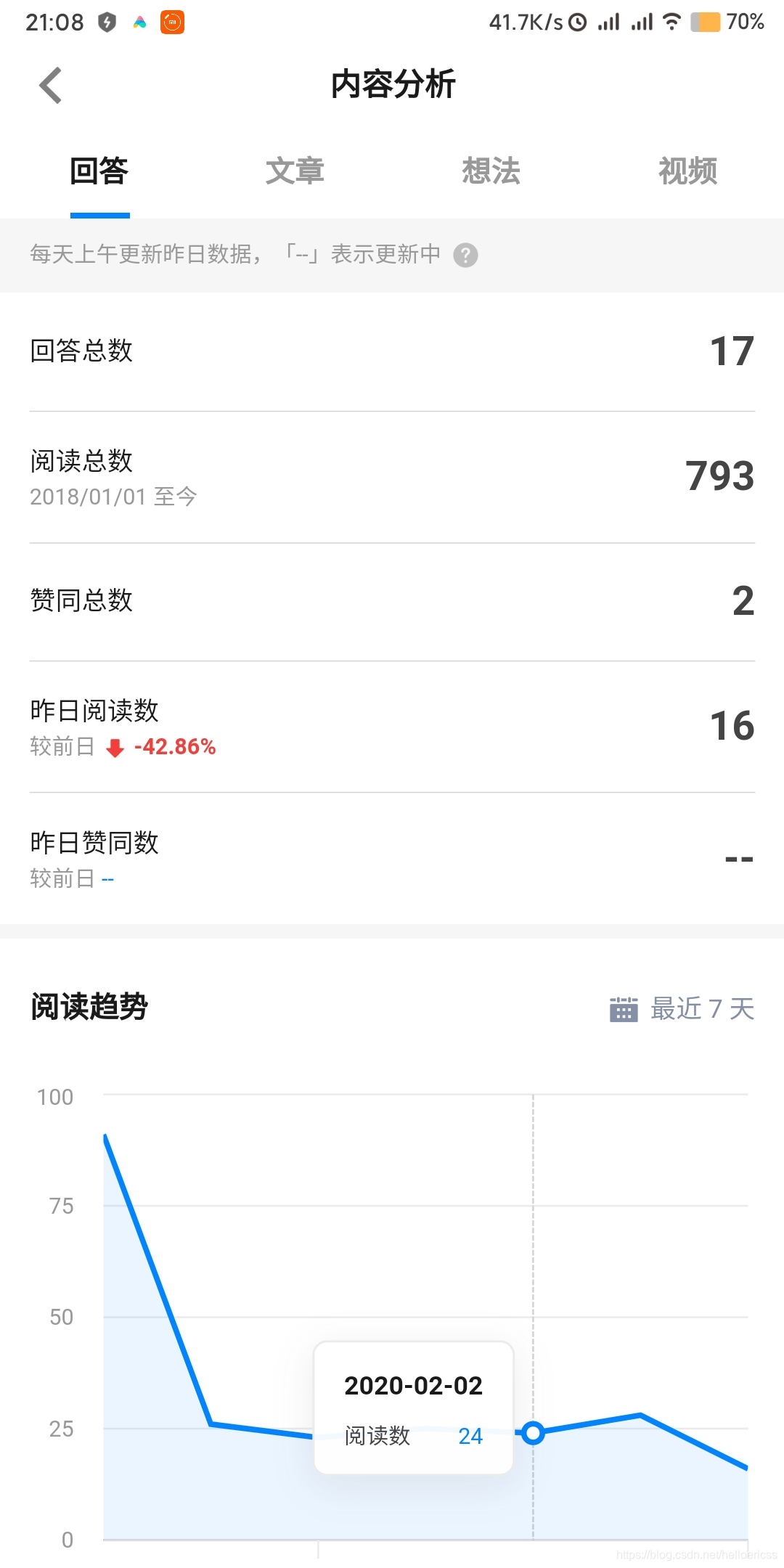The width and height of the screenshot is (784, 1568).
Task: Tap the back arrow to leave 内容分析
Action: tap(51, 85)
